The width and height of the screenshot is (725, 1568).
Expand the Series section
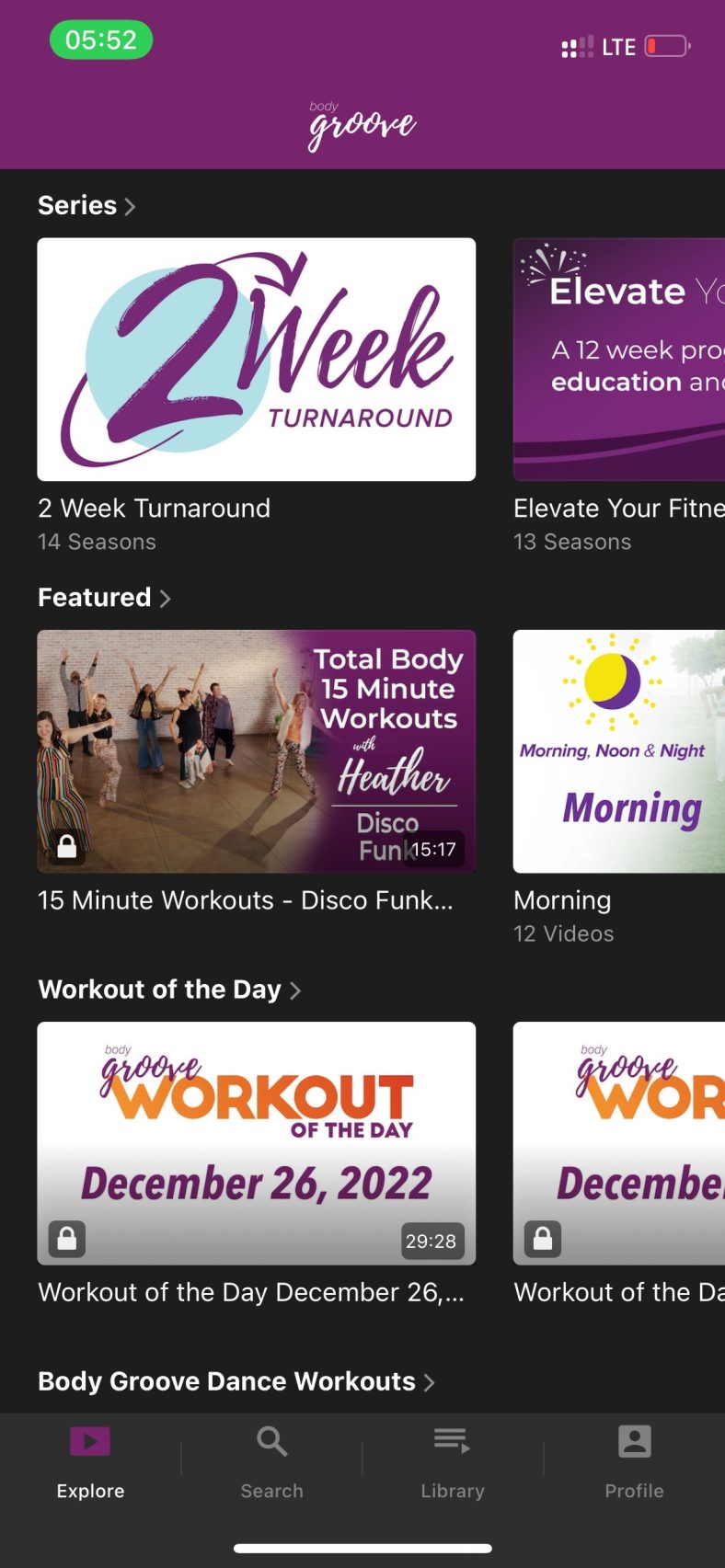click(x=130, y=206)
